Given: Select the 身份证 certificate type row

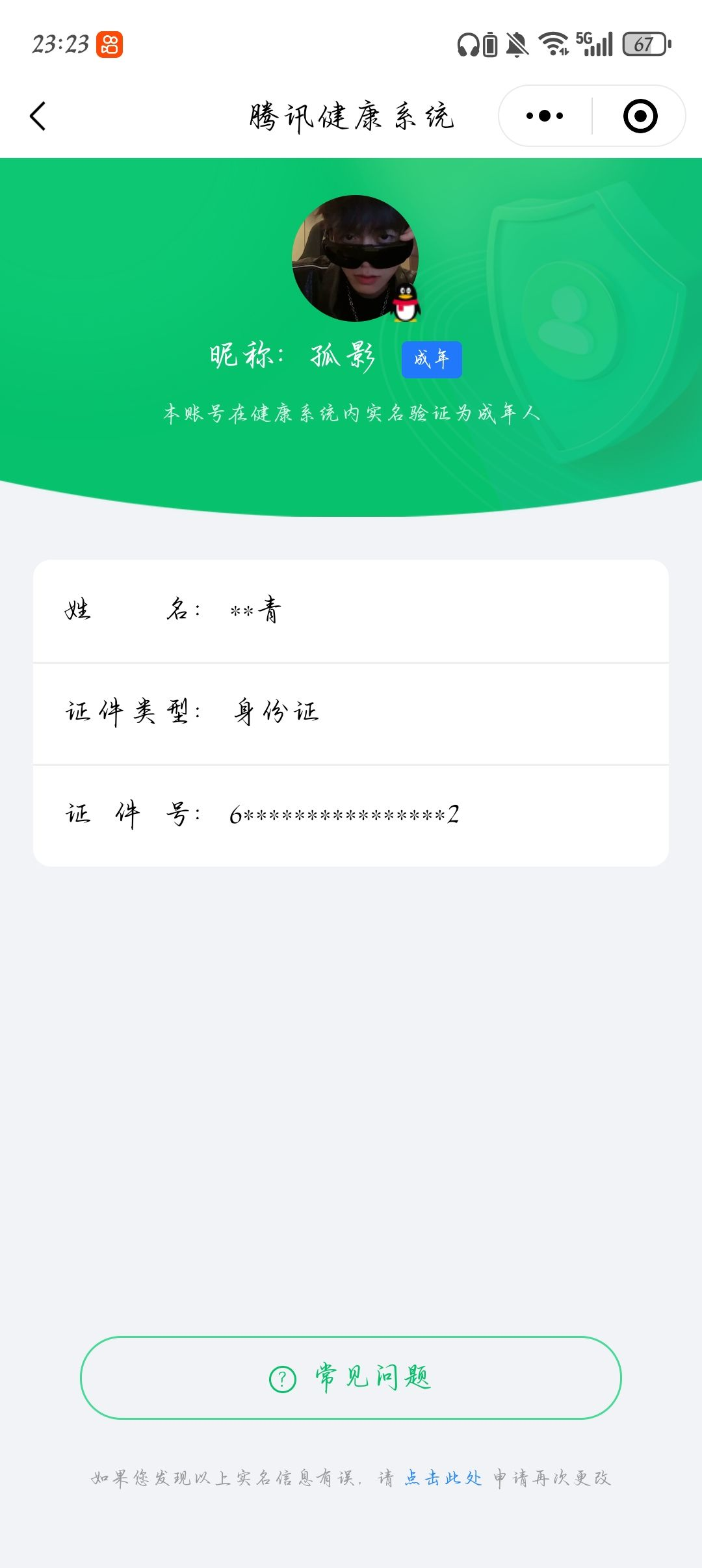Looking at the screenshot, I should (x=351, y=712).
